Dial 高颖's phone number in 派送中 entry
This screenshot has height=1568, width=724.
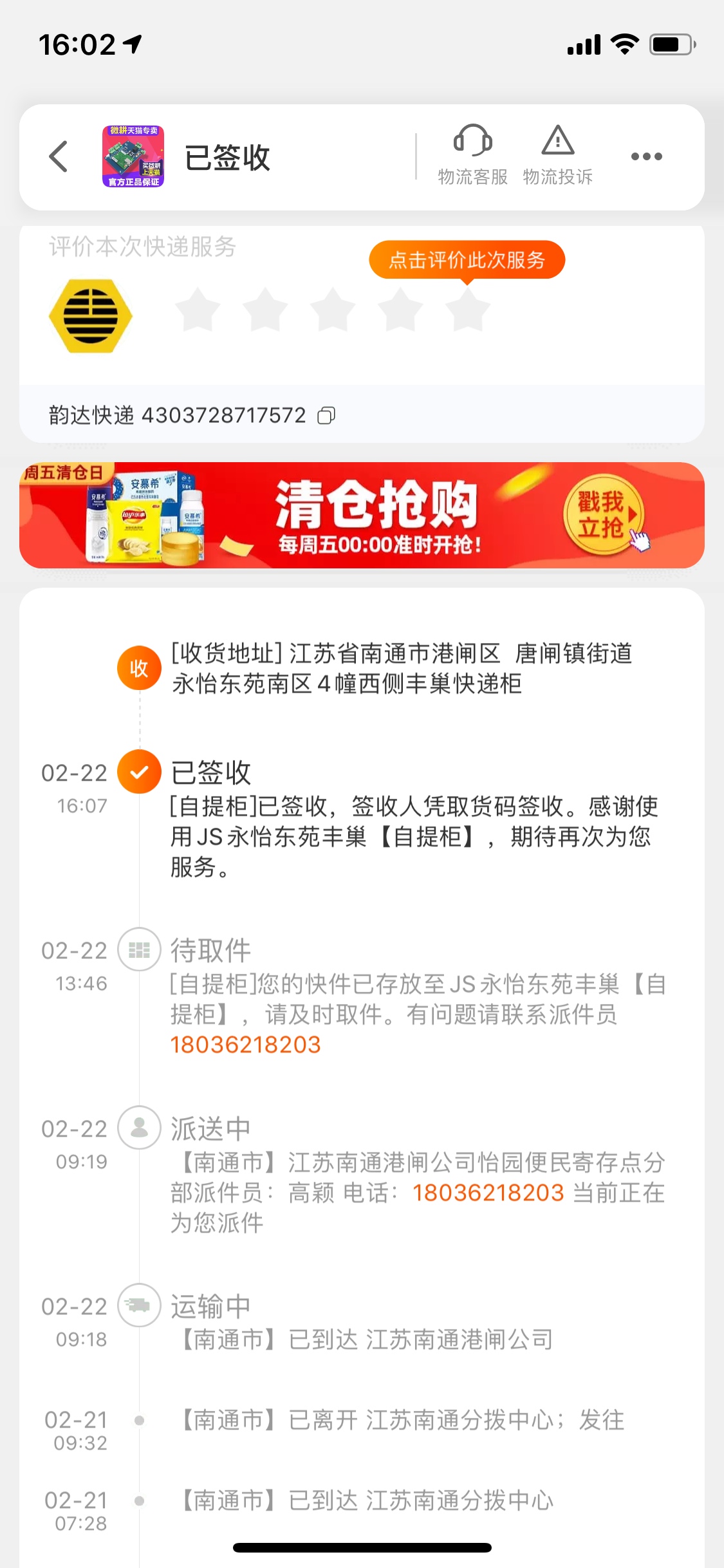[488, 1193]
